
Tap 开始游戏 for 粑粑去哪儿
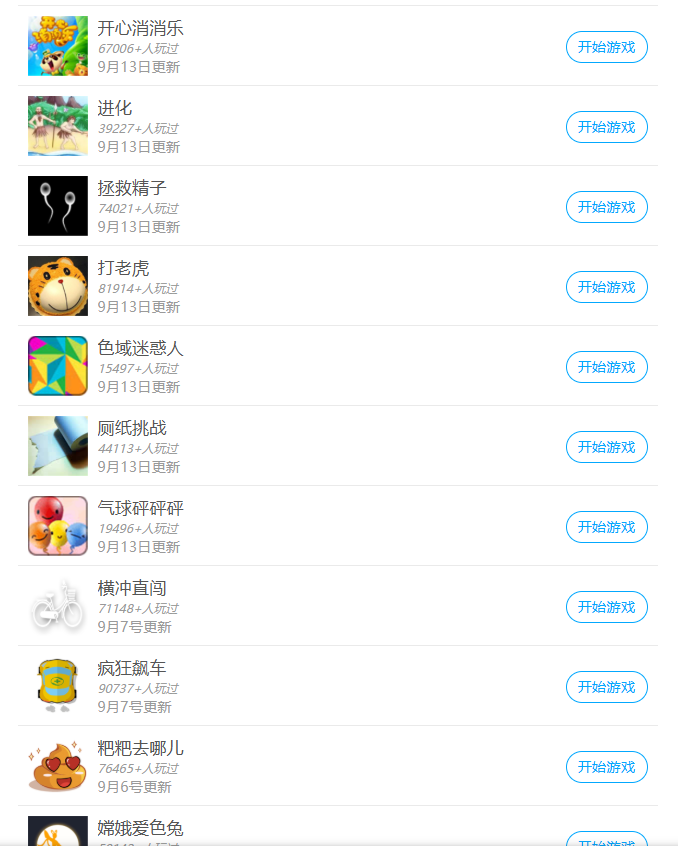click(x=606, y=767)
